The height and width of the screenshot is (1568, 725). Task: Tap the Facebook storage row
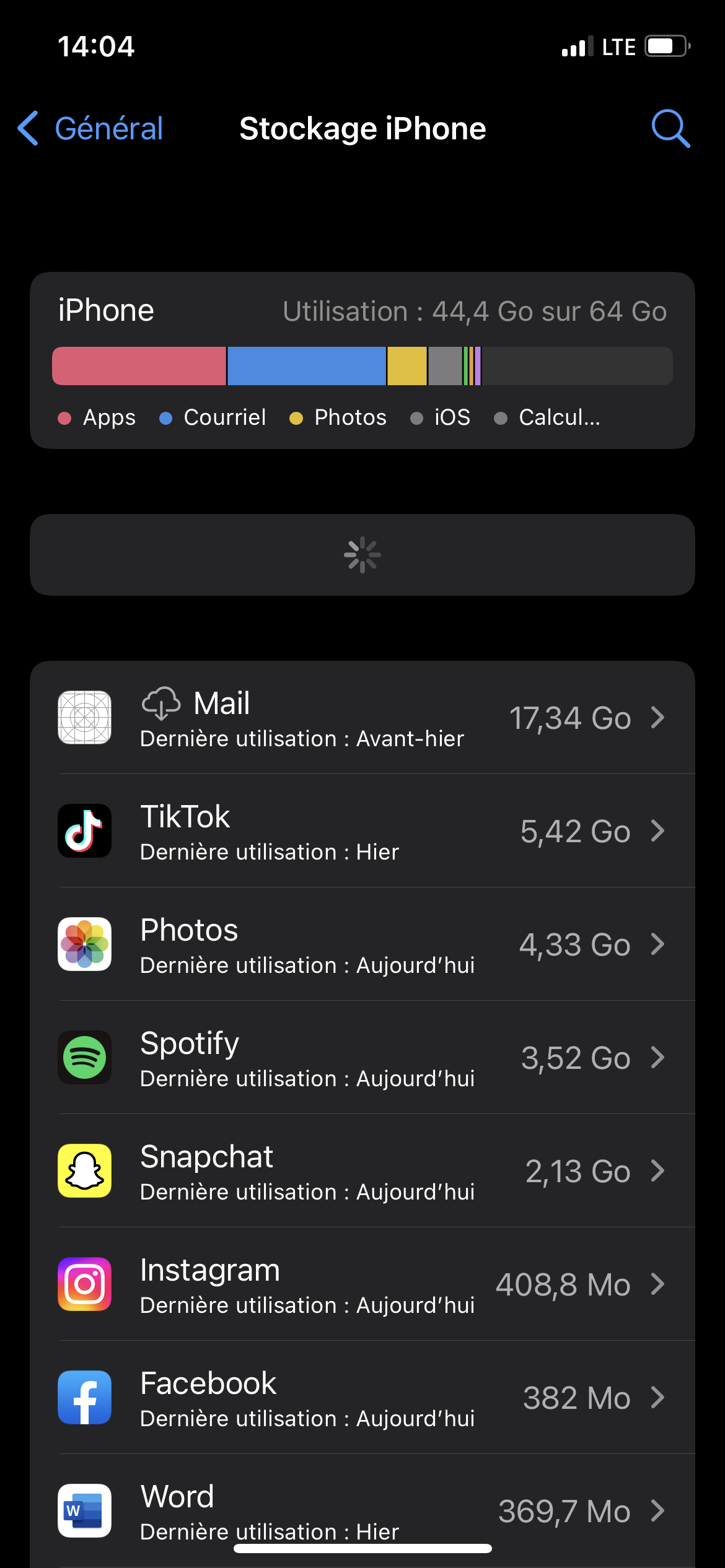tap(362, 1398)
